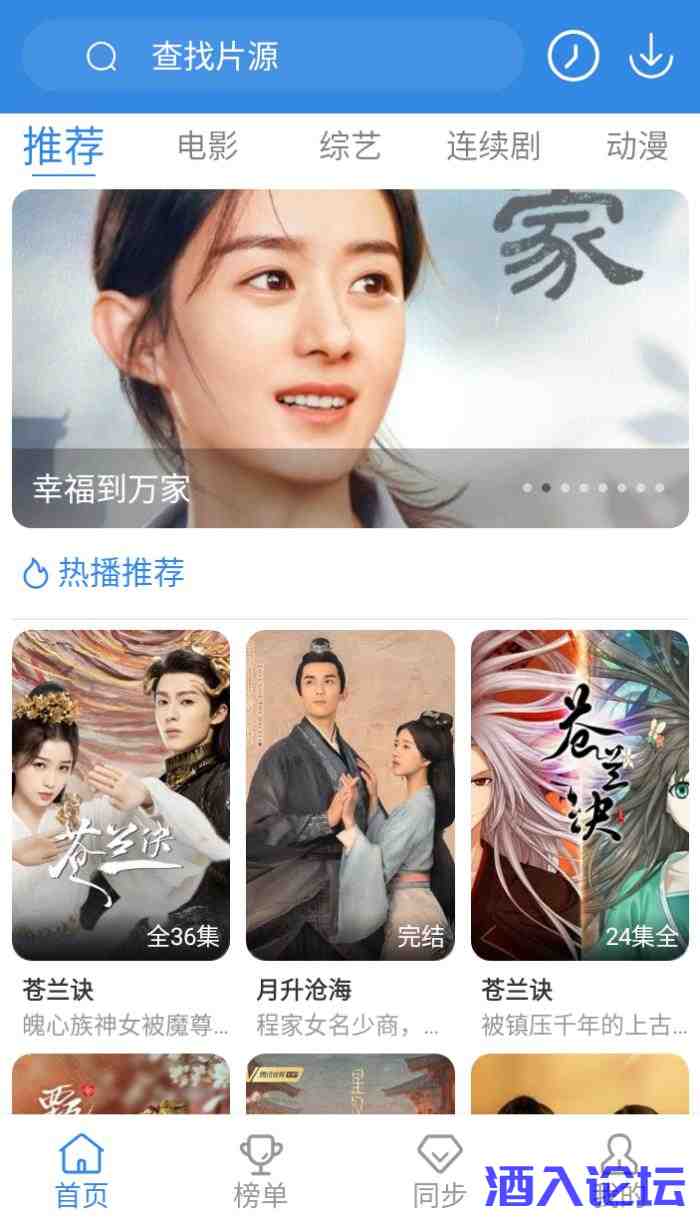Switch to the 动漫 tab
Image resolution: width=700 pixels, height=1221 pixels.
[x=637, y=147]
